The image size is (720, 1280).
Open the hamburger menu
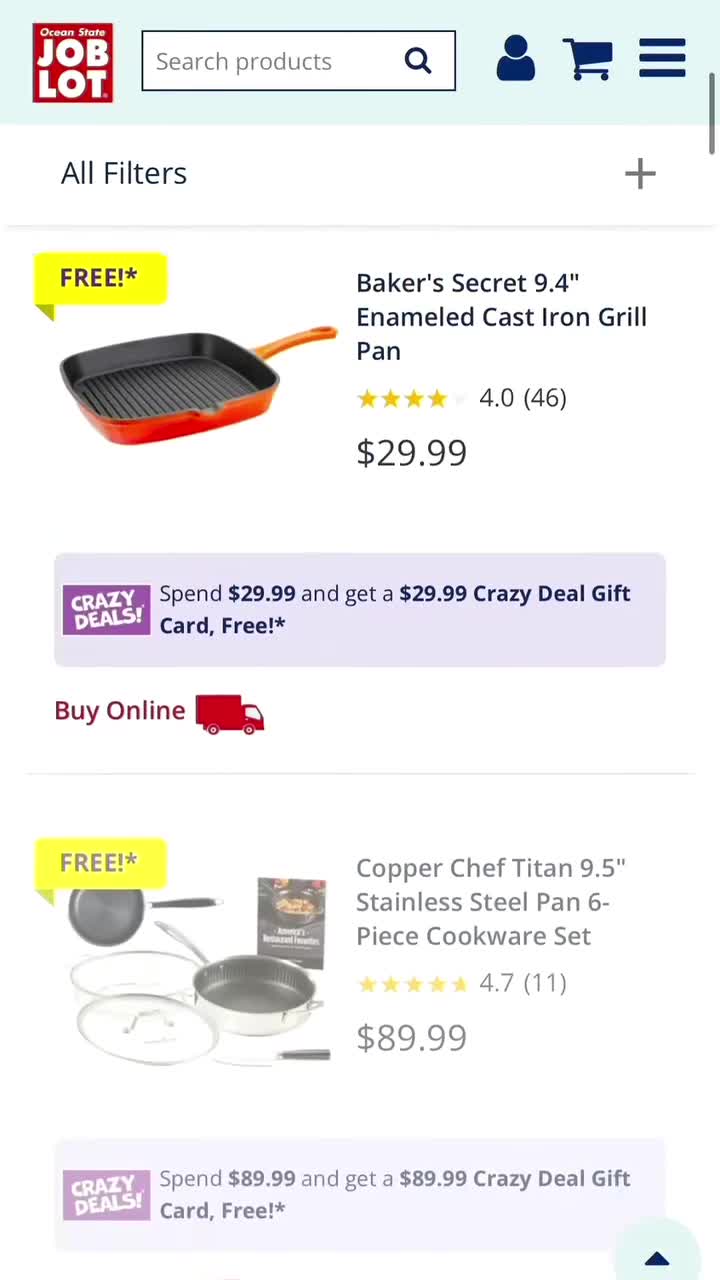(662, 59)
